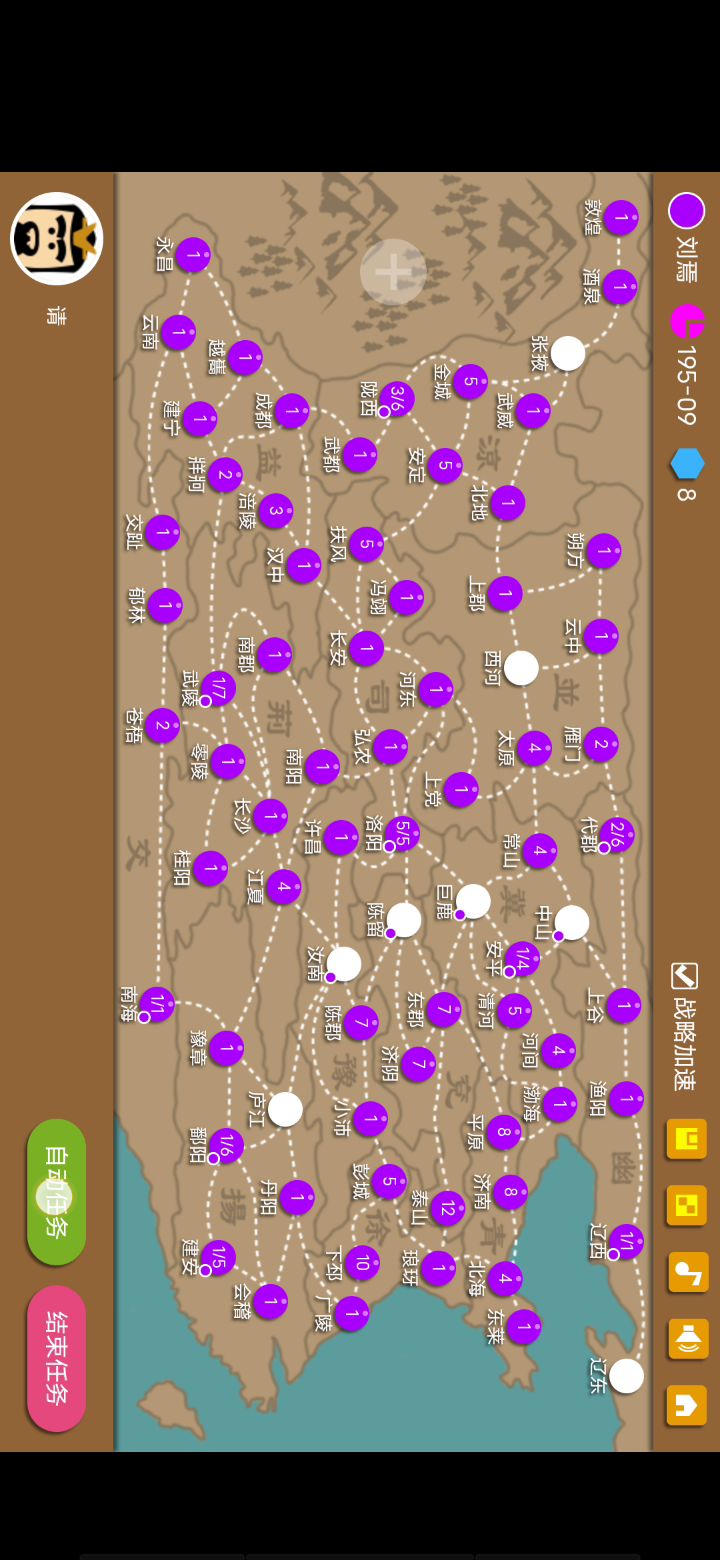Tap the white 张掖 city node

tap(568, 353)
